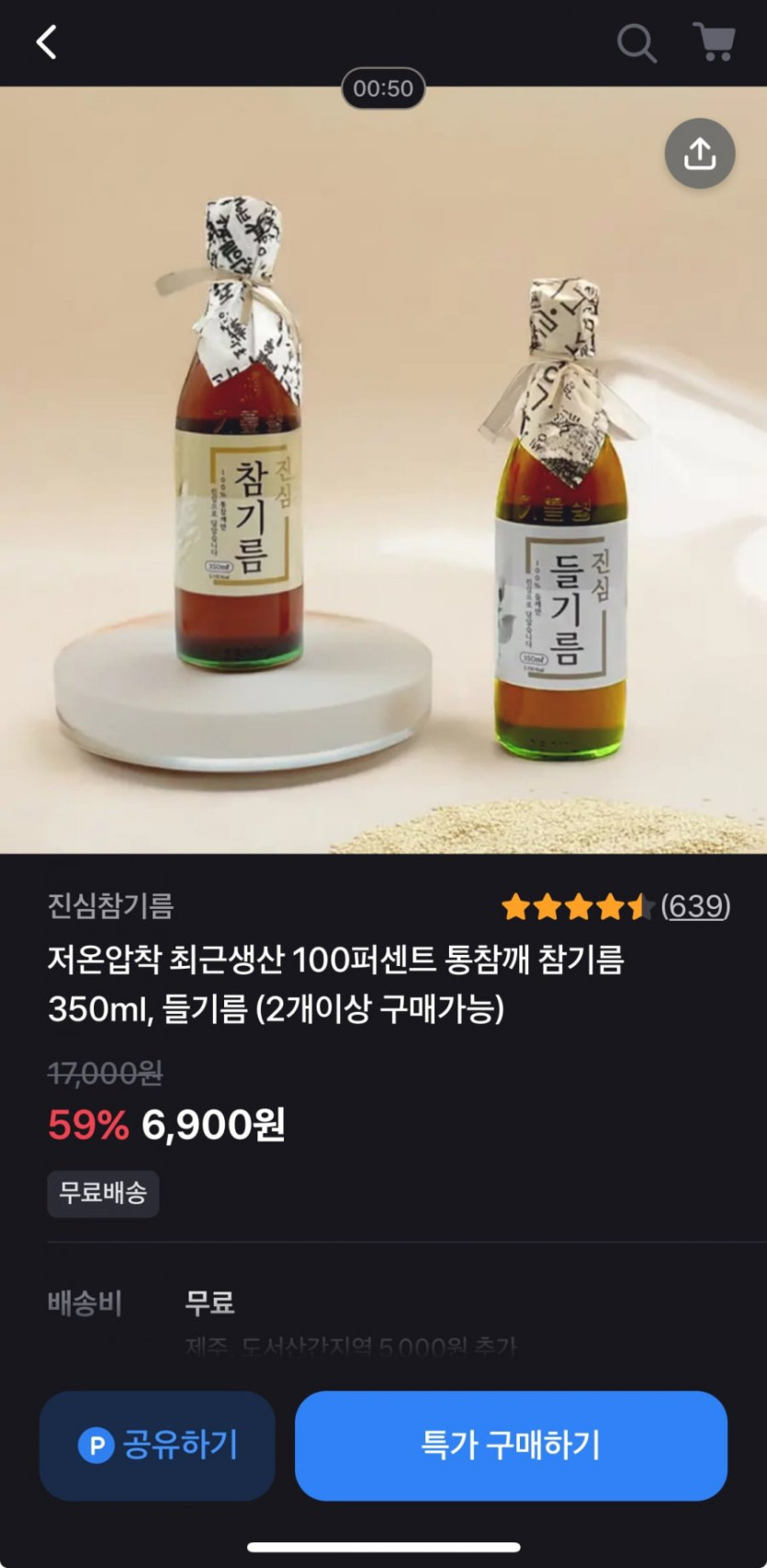The image size is (767, 1568).
Task: Open the 639 reviews link
Action: [x=695, y=906]
